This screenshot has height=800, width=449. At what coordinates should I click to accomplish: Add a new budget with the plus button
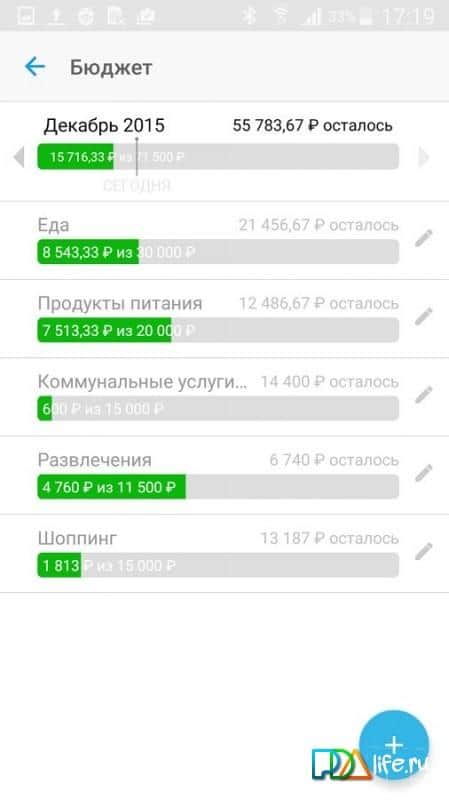coord(394,746)
